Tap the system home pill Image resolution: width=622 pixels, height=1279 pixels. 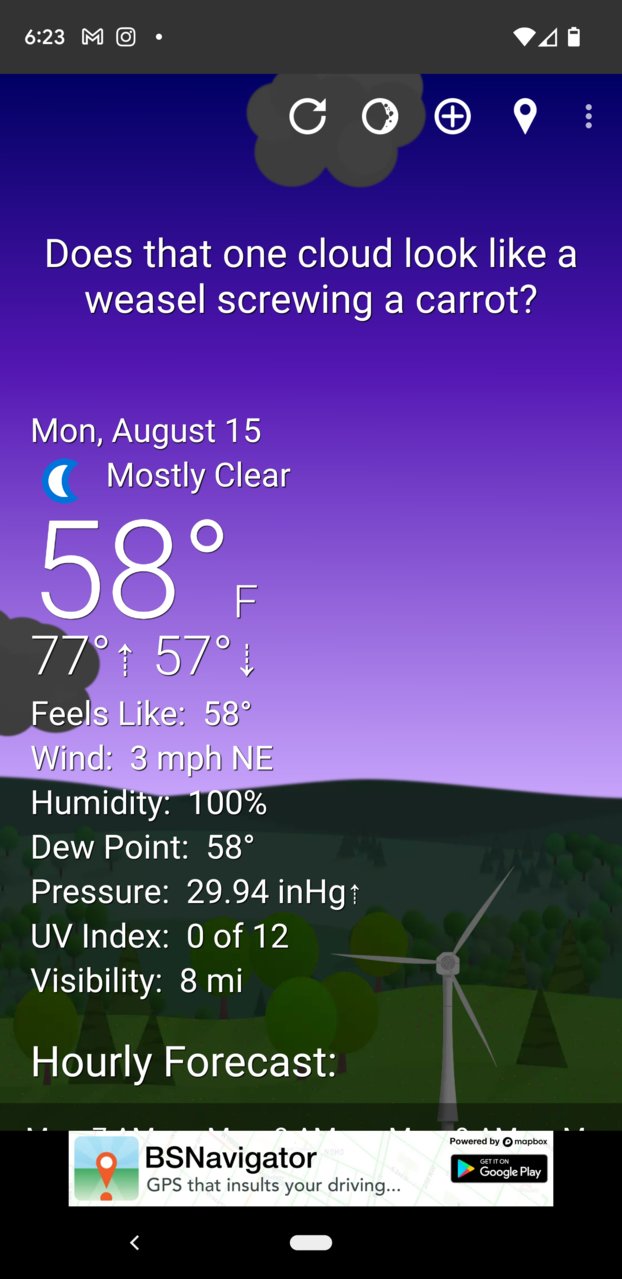[311, 1242]
